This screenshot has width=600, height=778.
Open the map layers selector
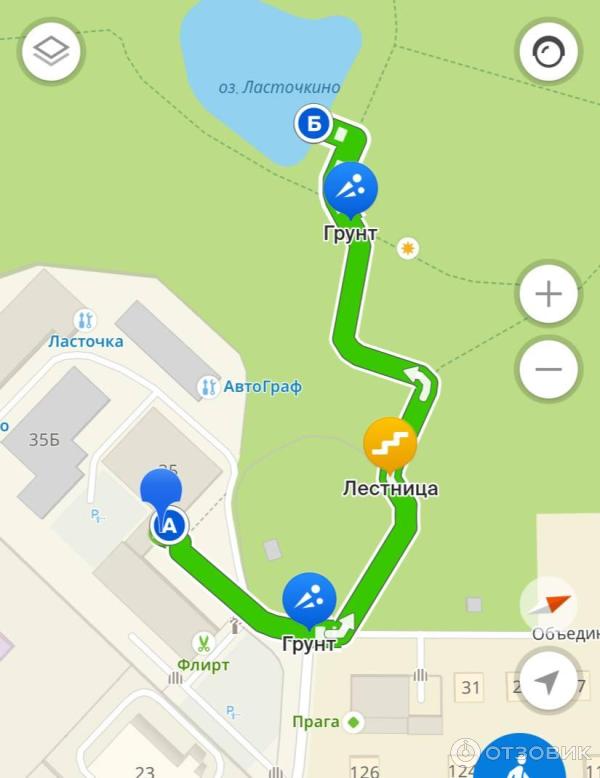[x=50, y=50]
